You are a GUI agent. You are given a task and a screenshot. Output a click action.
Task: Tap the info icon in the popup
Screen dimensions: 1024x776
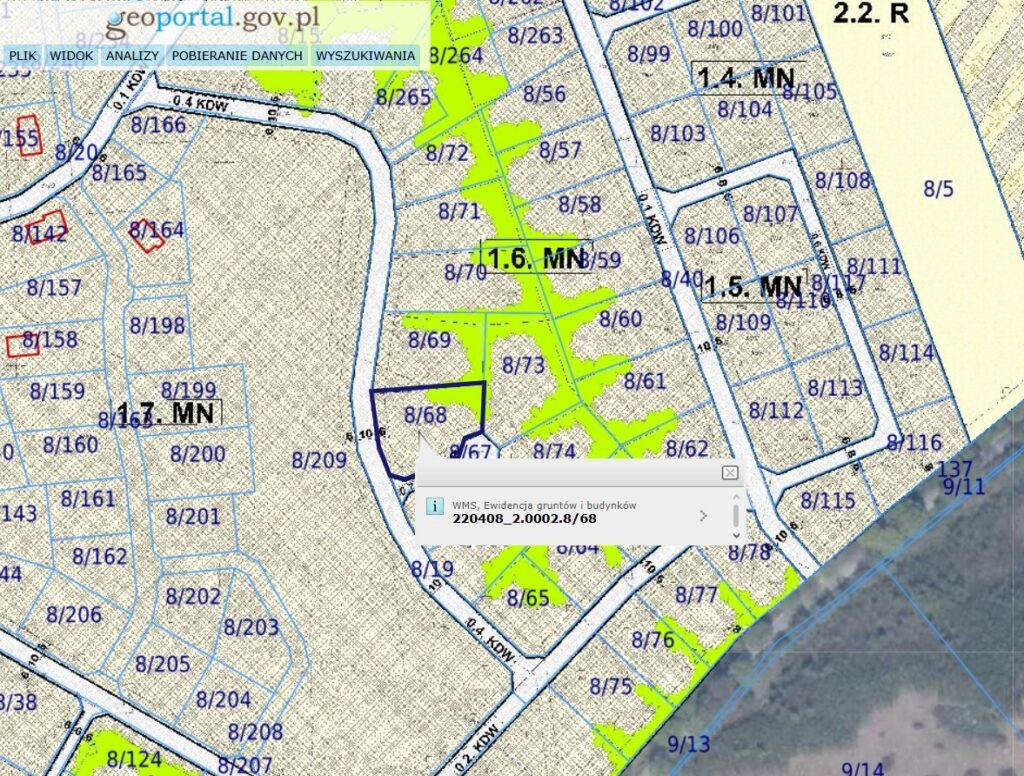click(435, 505)
